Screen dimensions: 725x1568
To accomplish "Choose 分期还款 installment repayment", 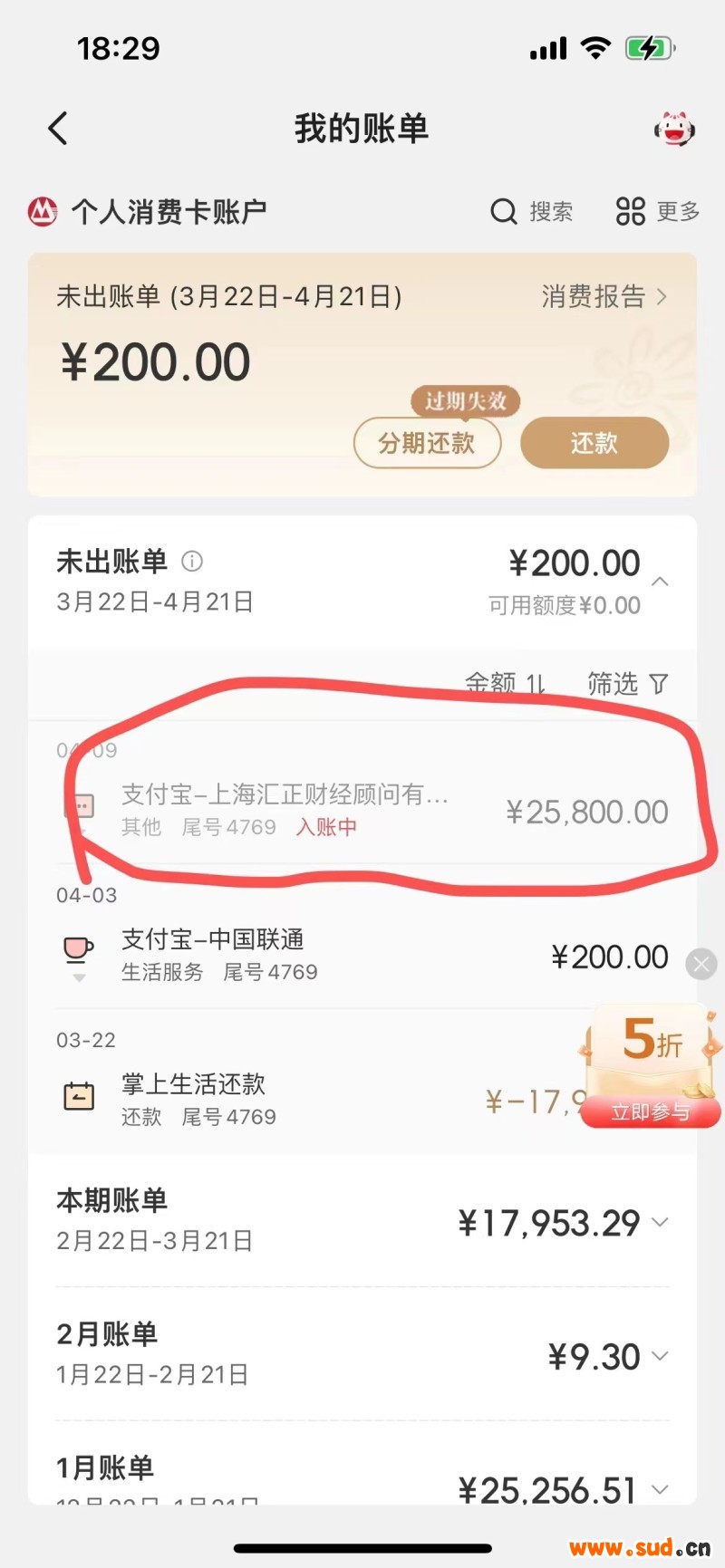I will (x=427, y=443).
